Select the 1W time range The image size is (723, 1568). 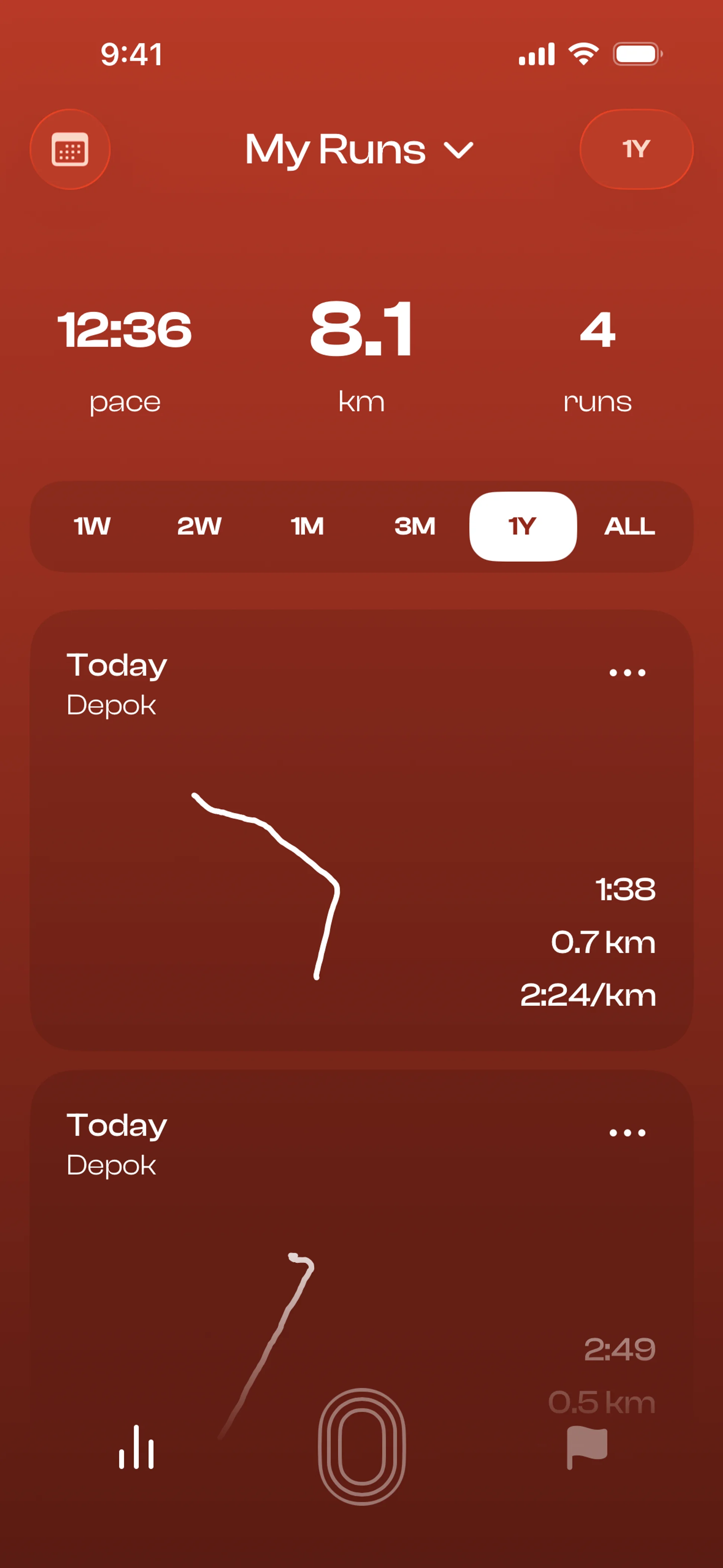coord(92,526)
